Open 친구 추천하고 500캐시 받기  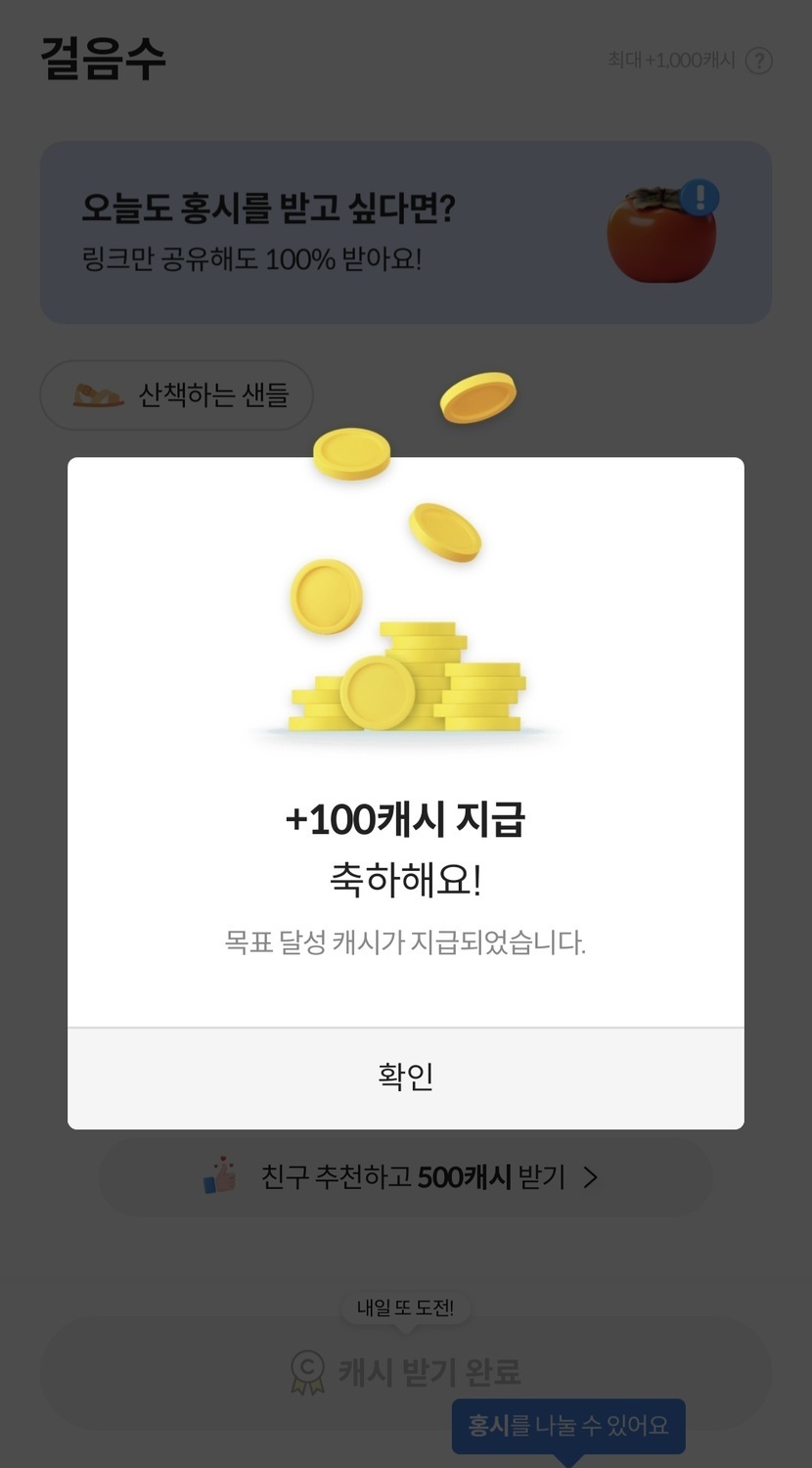[x=405, y=1176]
